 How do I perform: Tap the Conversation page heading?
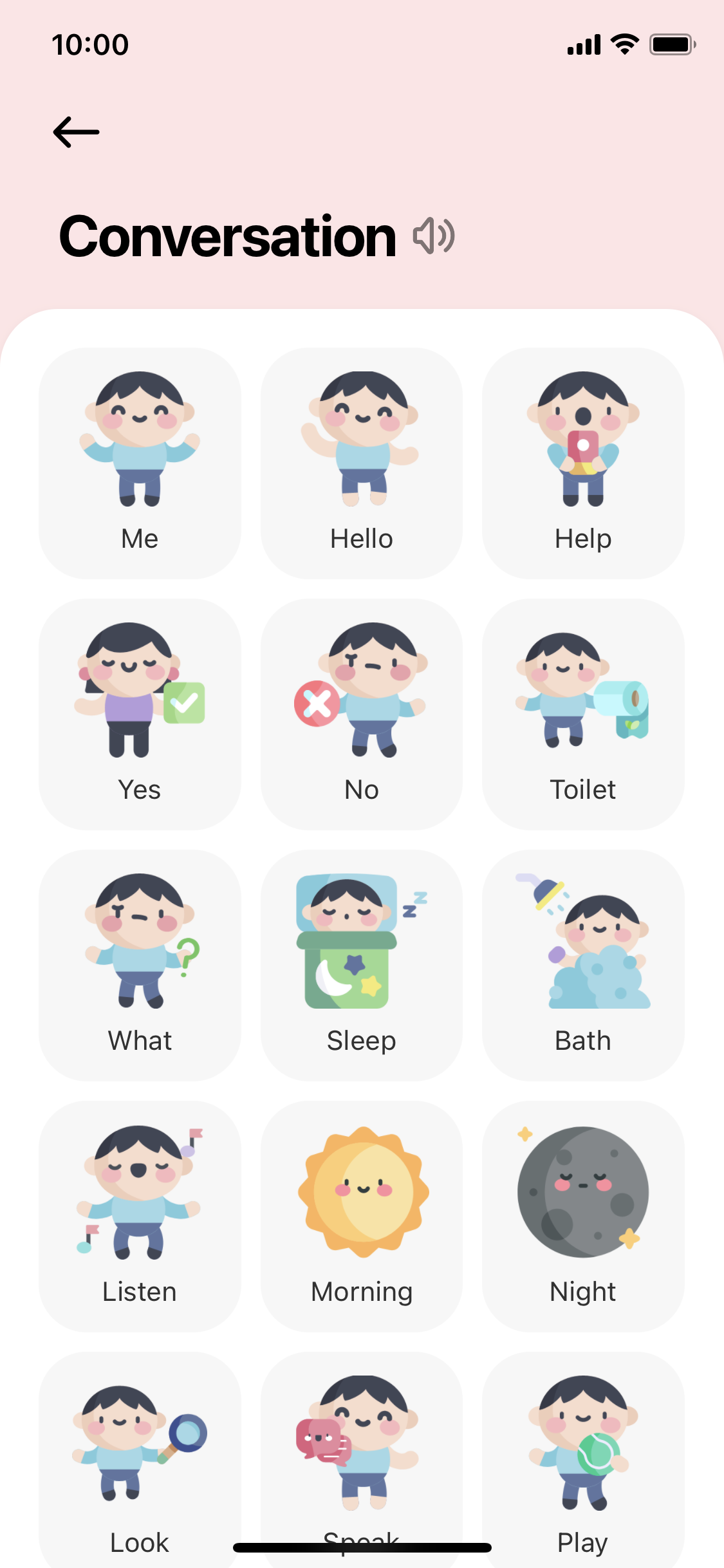point(226,236)
